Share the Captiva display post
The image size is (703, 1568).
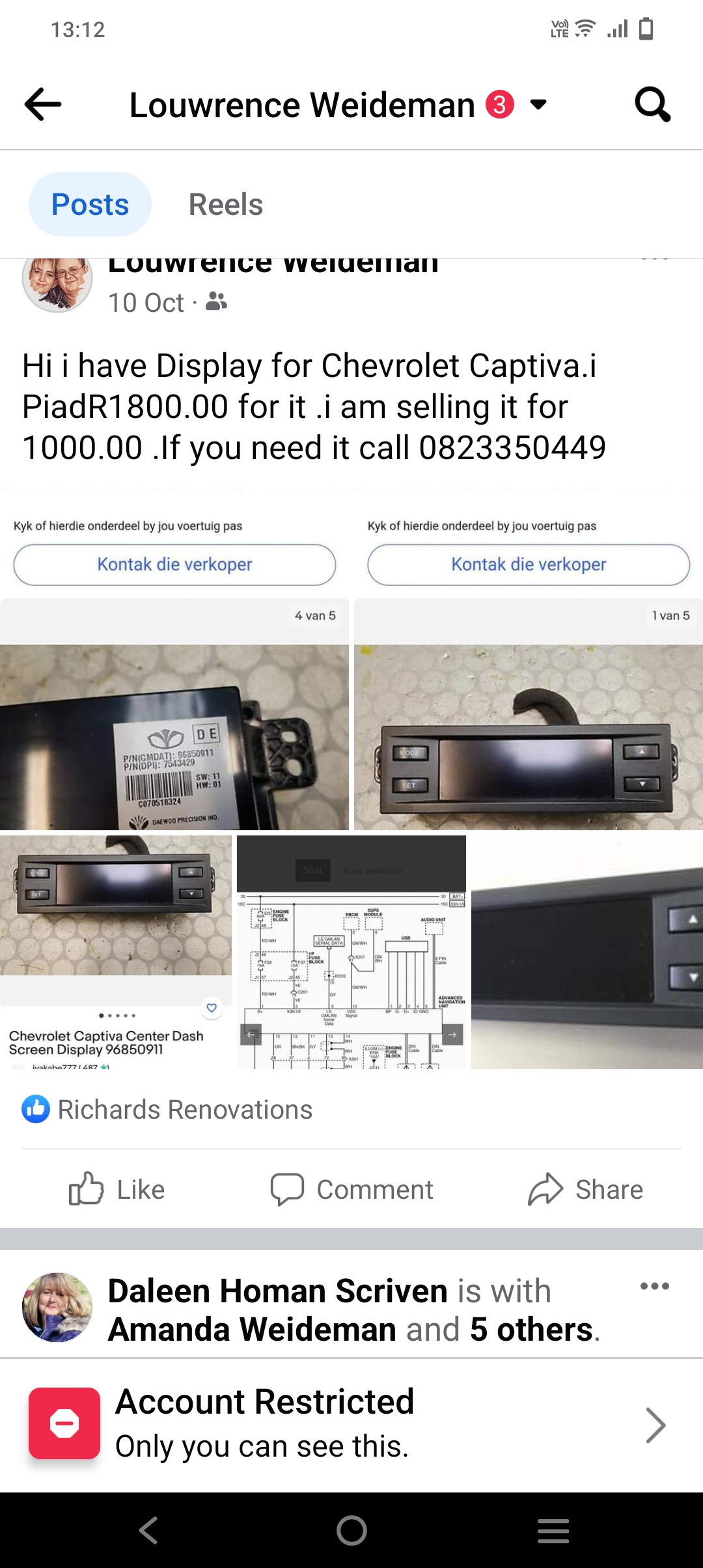coord(585,1189)
